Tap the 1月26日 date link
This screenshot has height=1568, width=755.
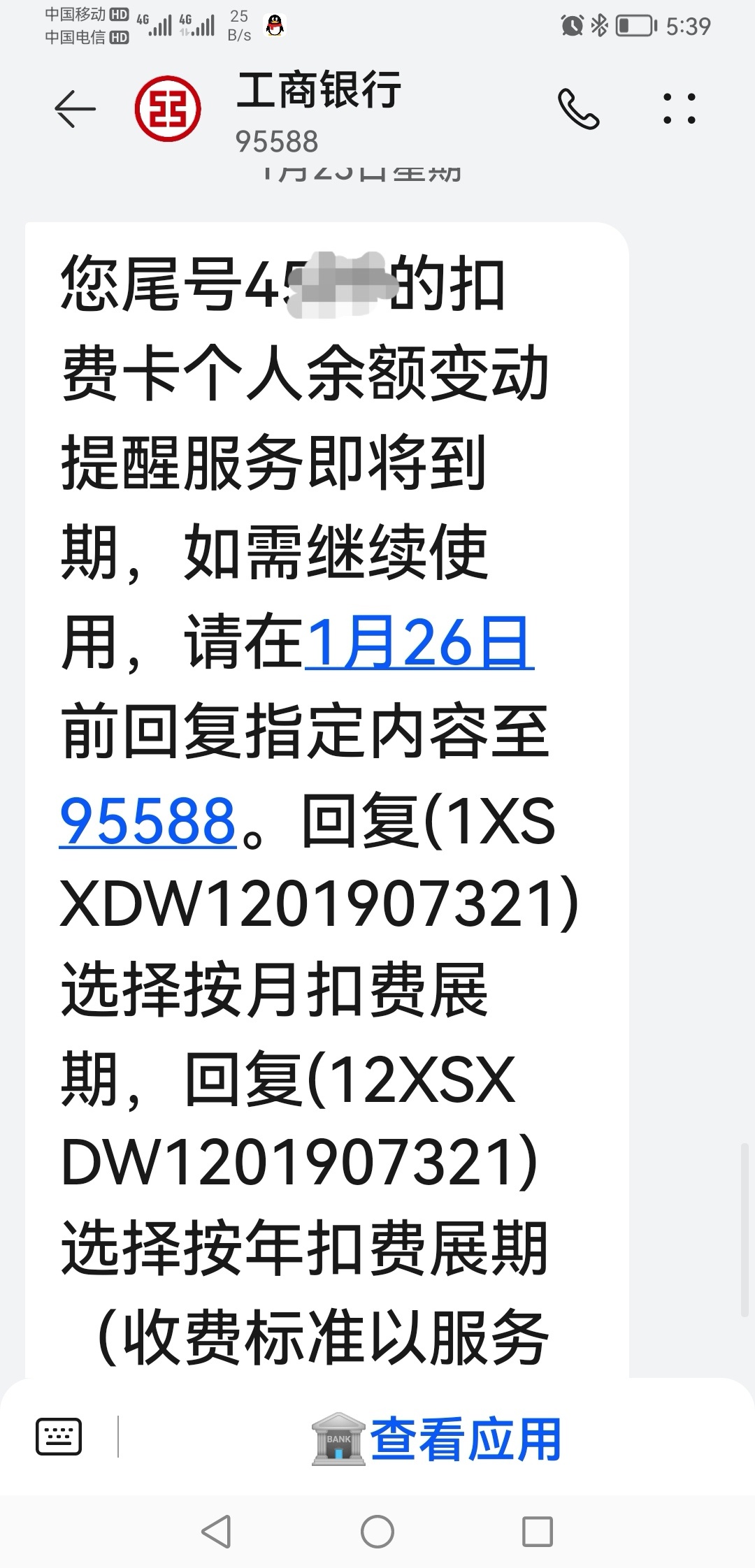tap(419, 642)
